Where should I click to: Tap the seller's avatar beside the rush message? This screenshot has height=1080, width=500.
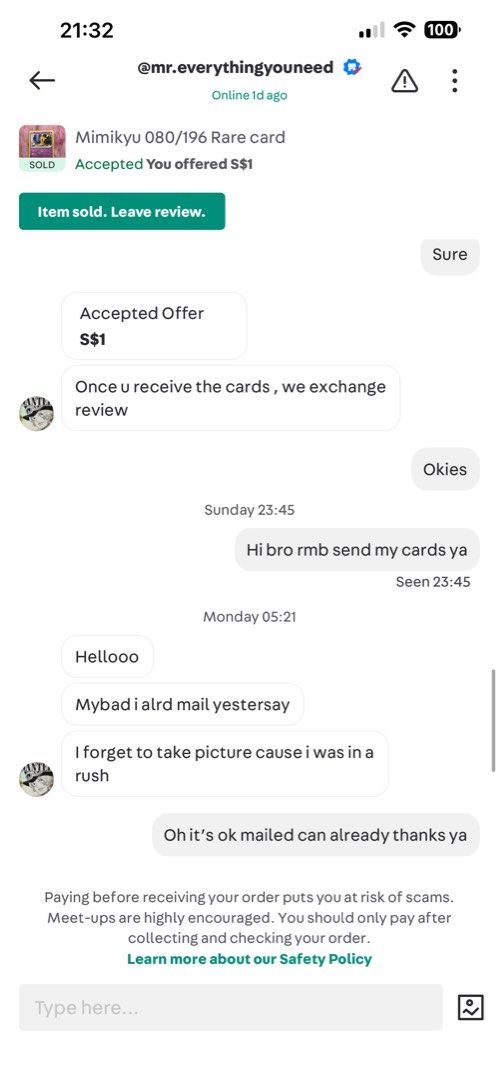tap(37, 779)
